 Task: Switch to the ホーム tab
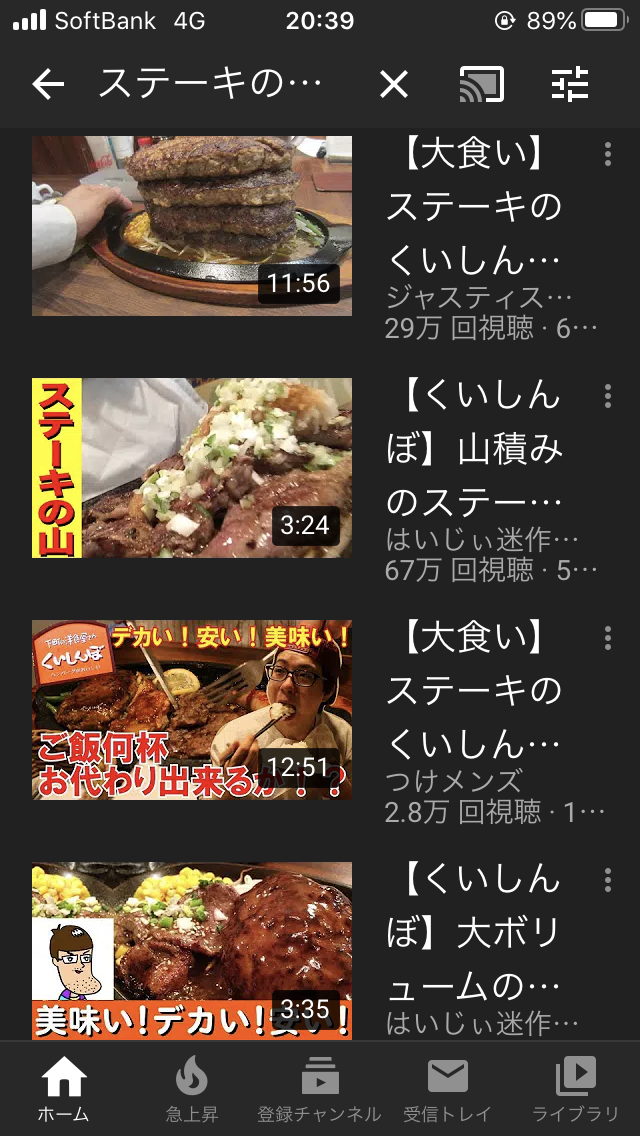pyautogui.click(x=64, y=1090)
